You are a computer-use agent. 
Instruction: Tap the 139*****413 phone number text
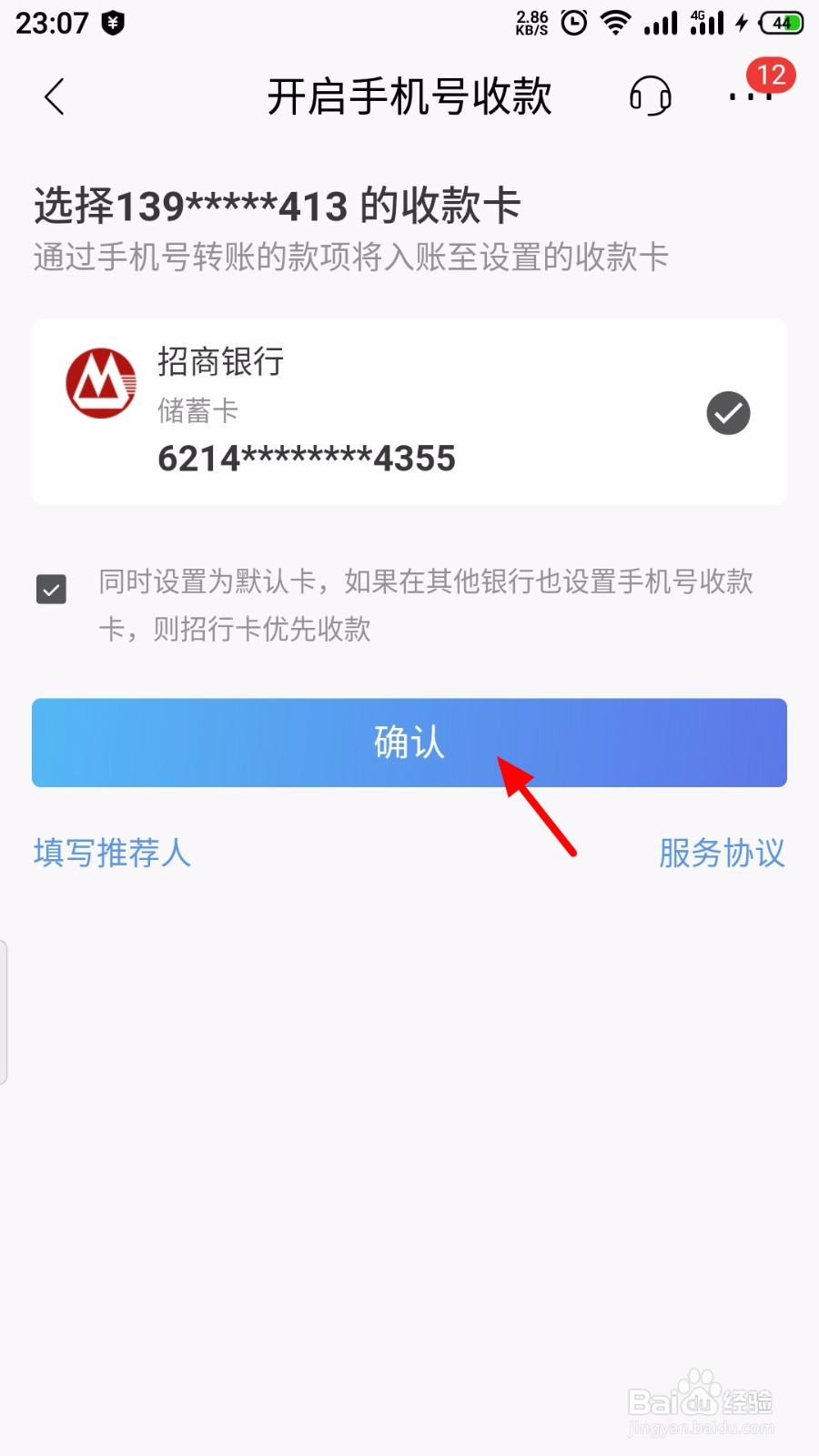[234, 206]
